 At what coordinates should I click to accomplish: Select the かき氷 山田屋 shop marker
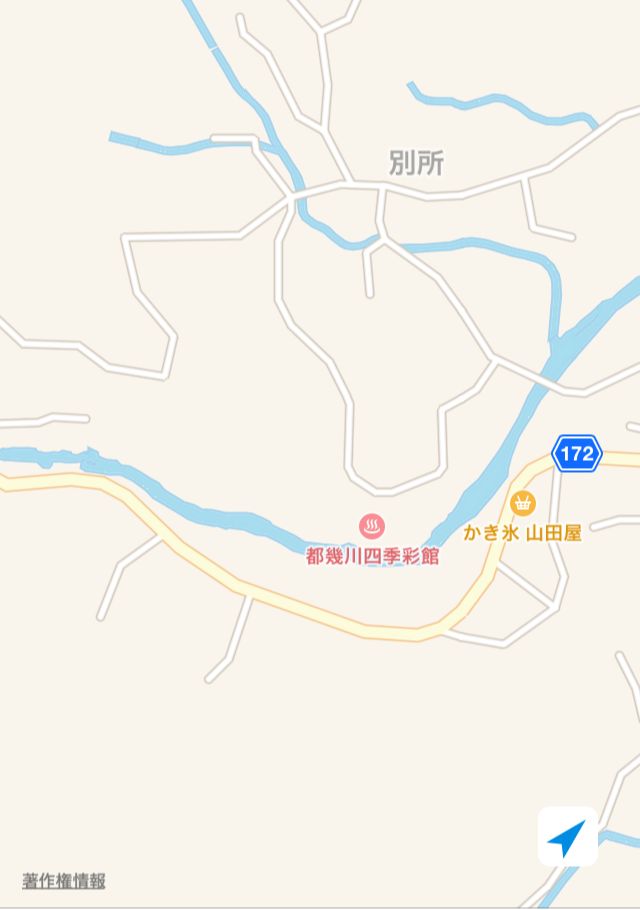pos(522,503)
